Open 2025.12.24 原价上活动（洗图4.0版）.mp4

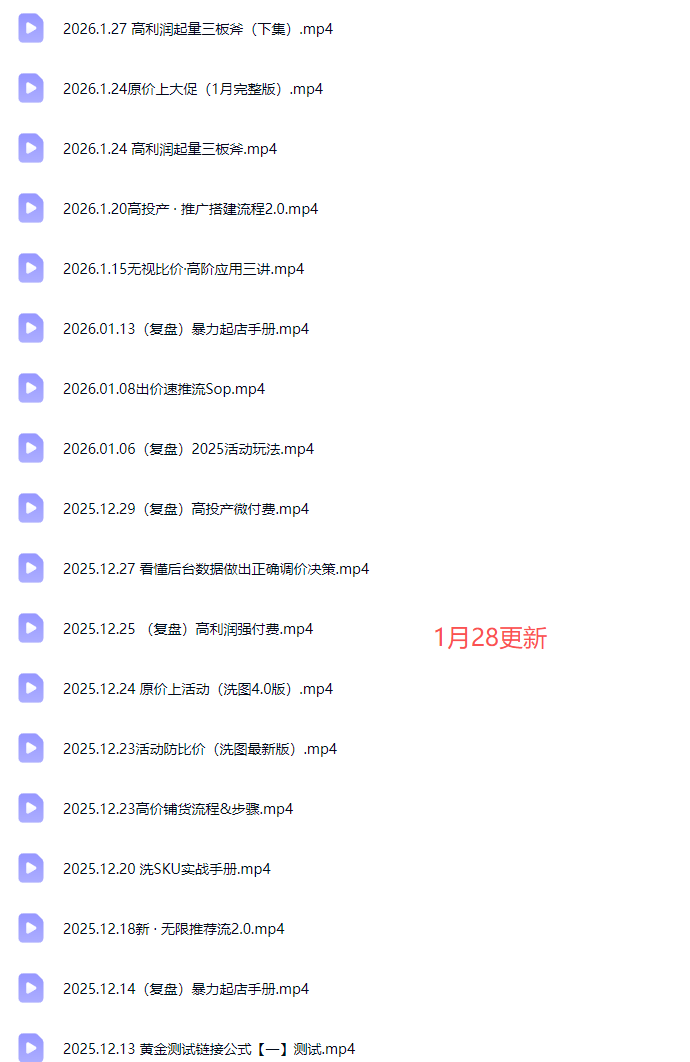[x=197, y=689]
